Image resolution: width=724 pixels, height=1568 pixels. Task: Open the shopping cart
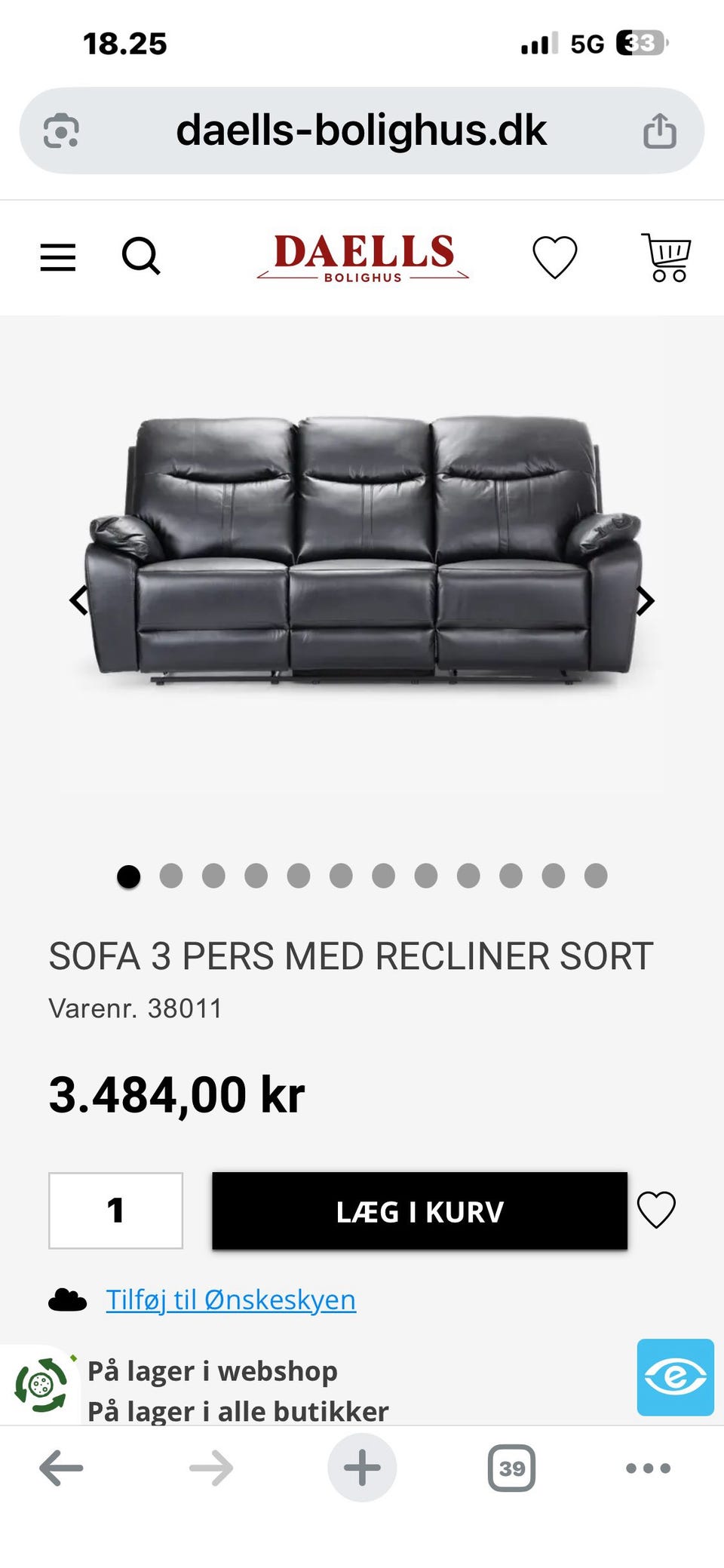click(667, 257)
